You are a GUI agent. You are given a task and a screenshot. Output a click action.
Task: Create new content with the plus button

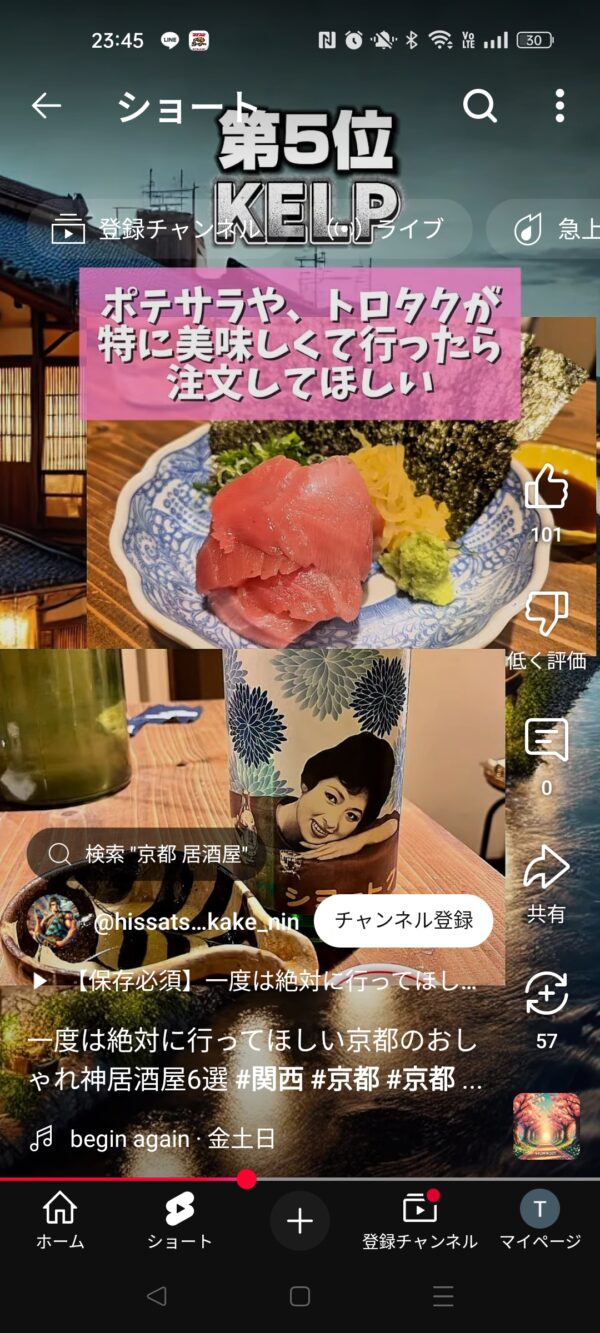300,1220
